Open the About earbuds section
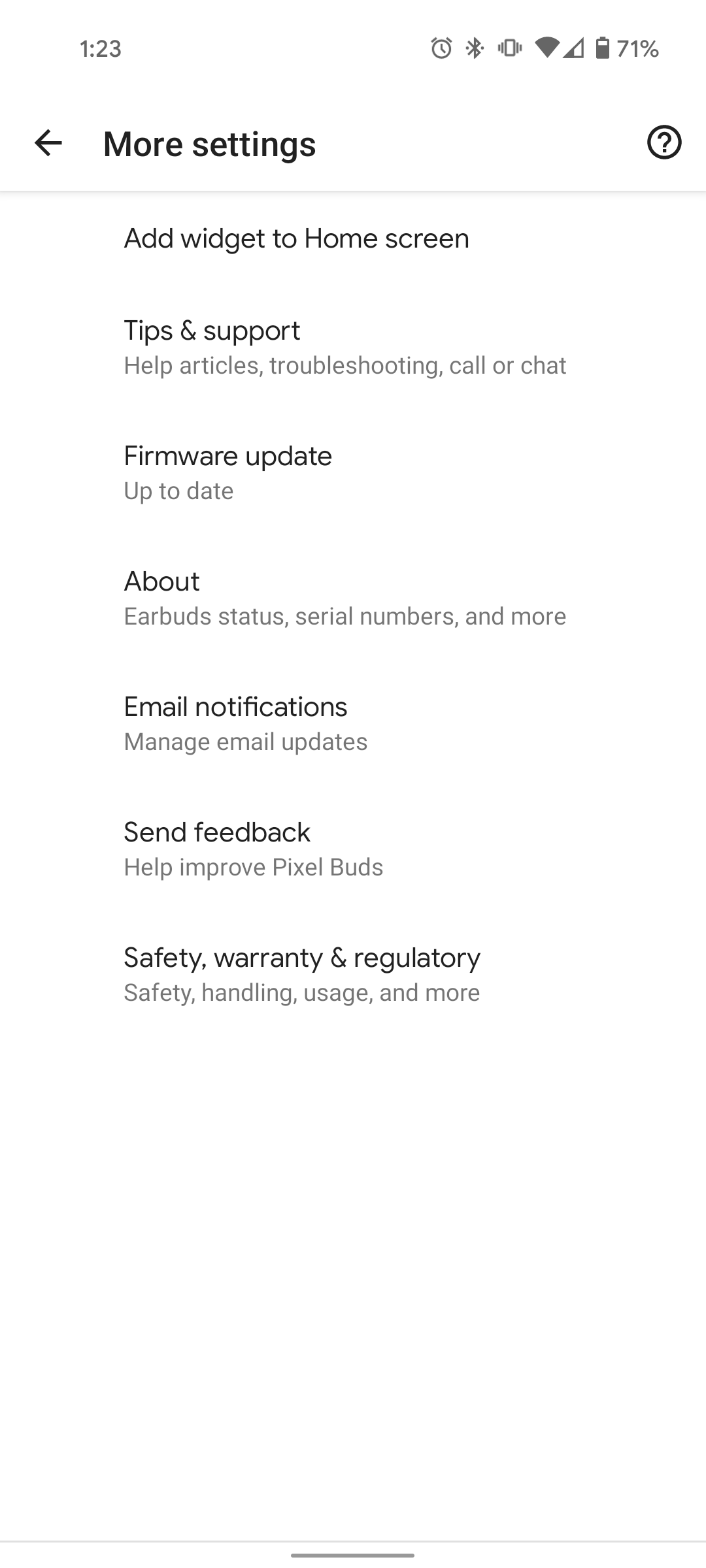 pyautogui.click(x=353, y=598)
